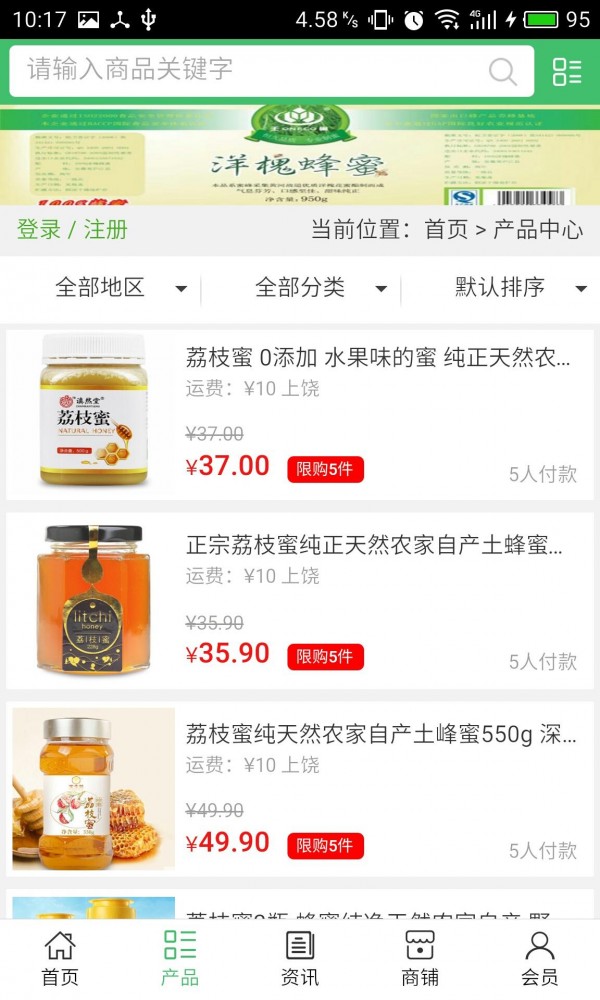Expand the 全部分类 category dropdown
This screenshot has height=1000, width=600.
[x=318, y=288]
